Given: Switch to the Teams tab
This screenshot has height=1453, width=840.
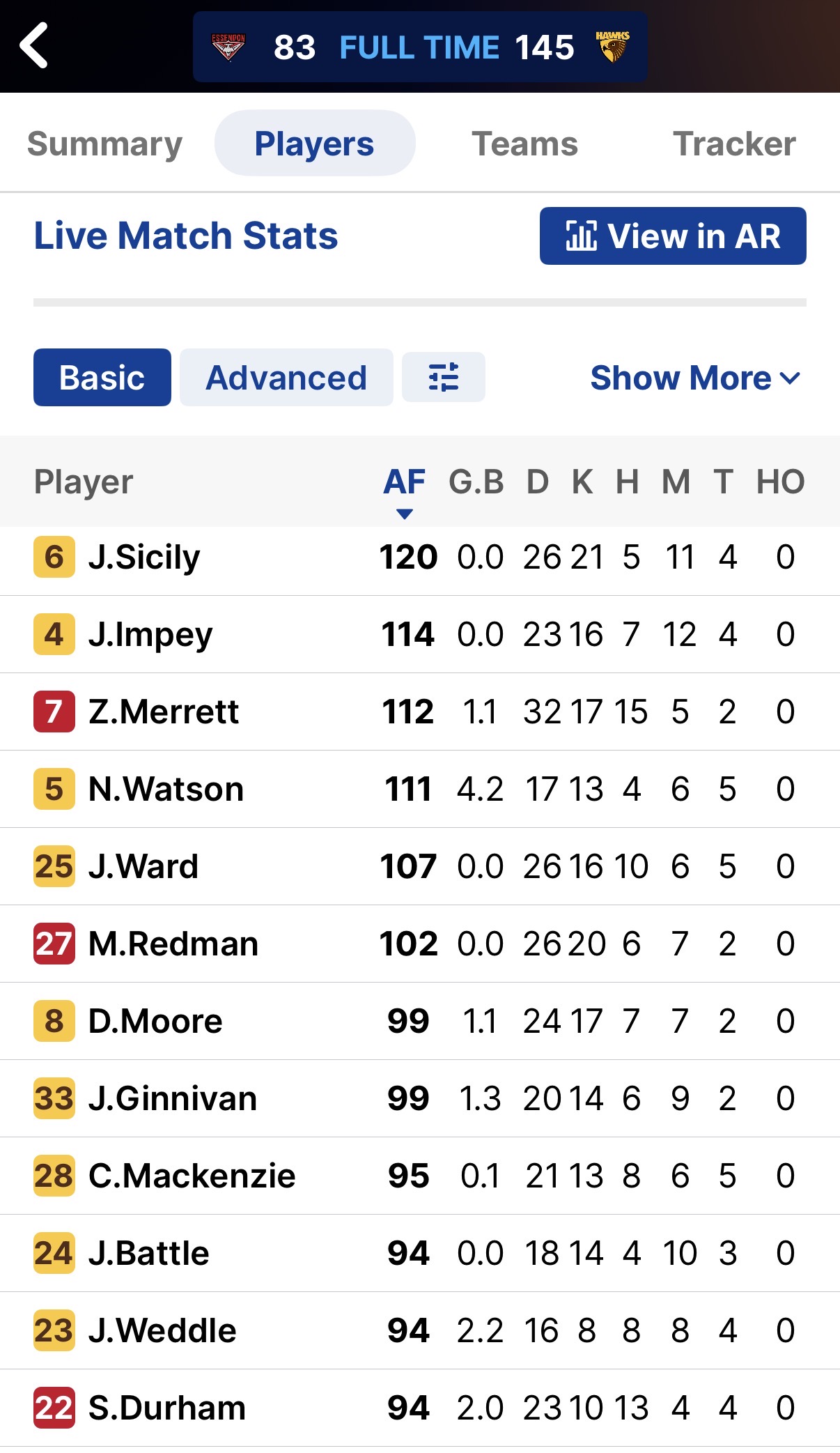Looking at the screenshot, I should pos(524,144).
